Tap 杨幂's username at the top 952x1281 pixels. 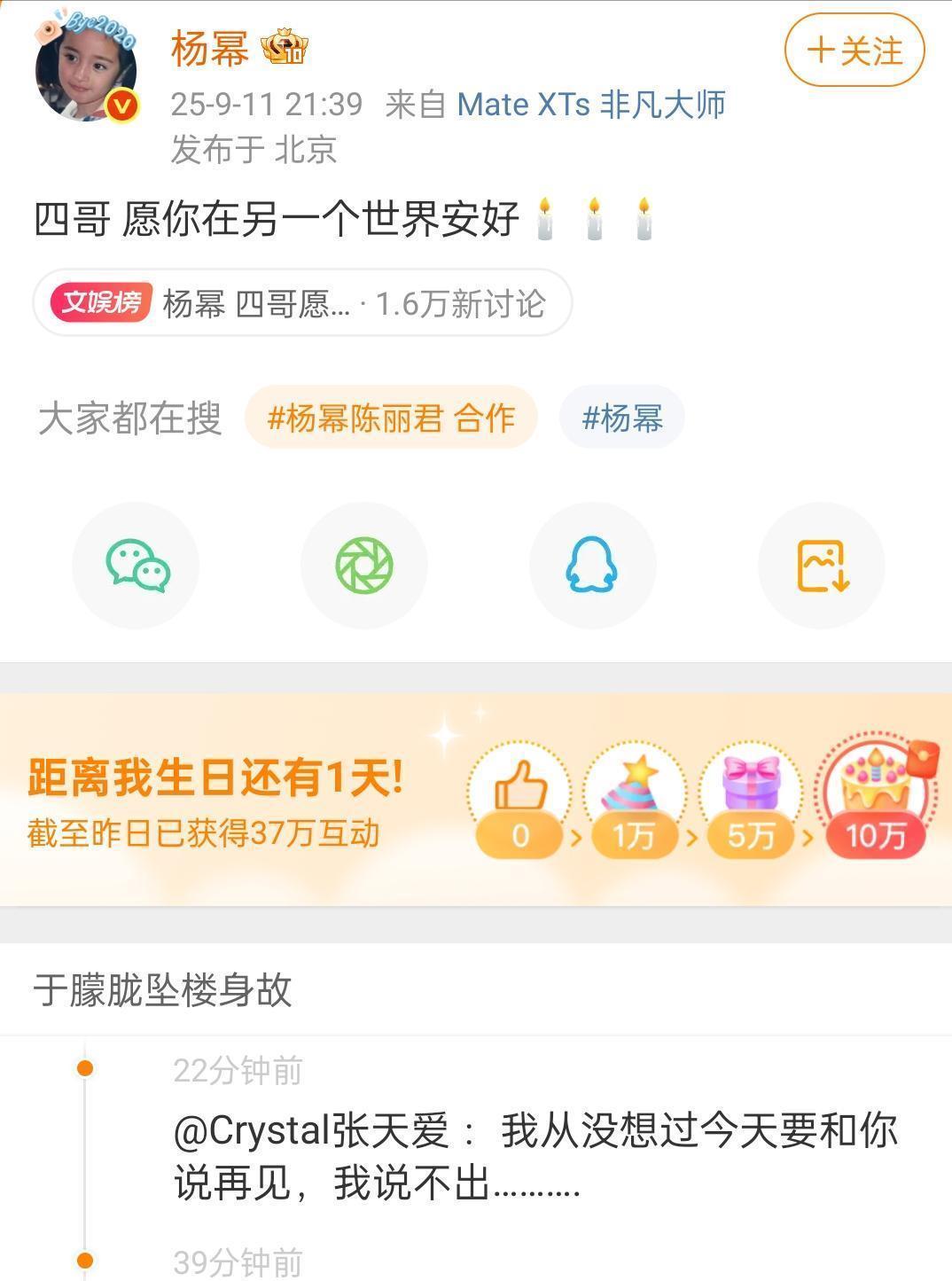coord(210,49)
